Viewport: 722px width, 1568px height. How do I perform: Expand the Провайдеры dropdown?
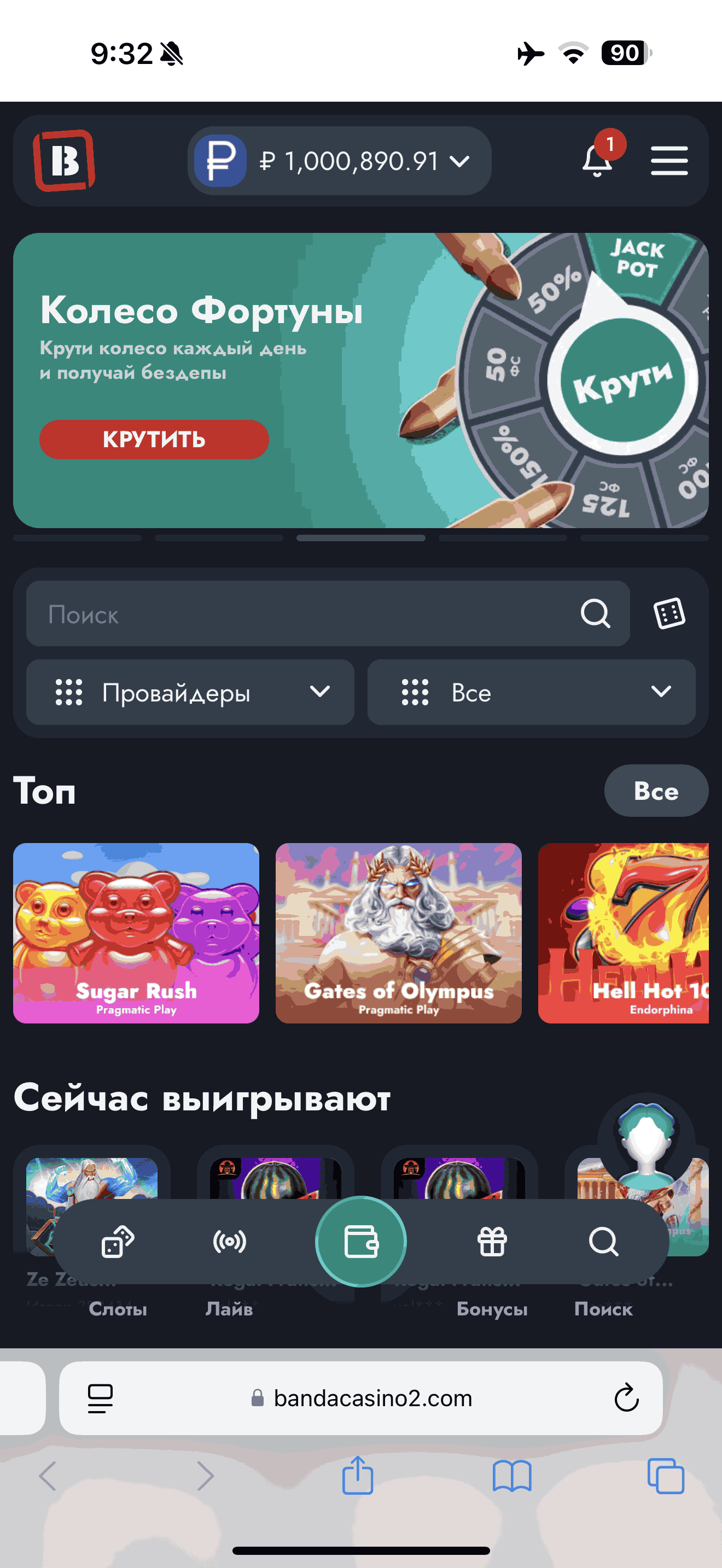[x=190, y=692]
